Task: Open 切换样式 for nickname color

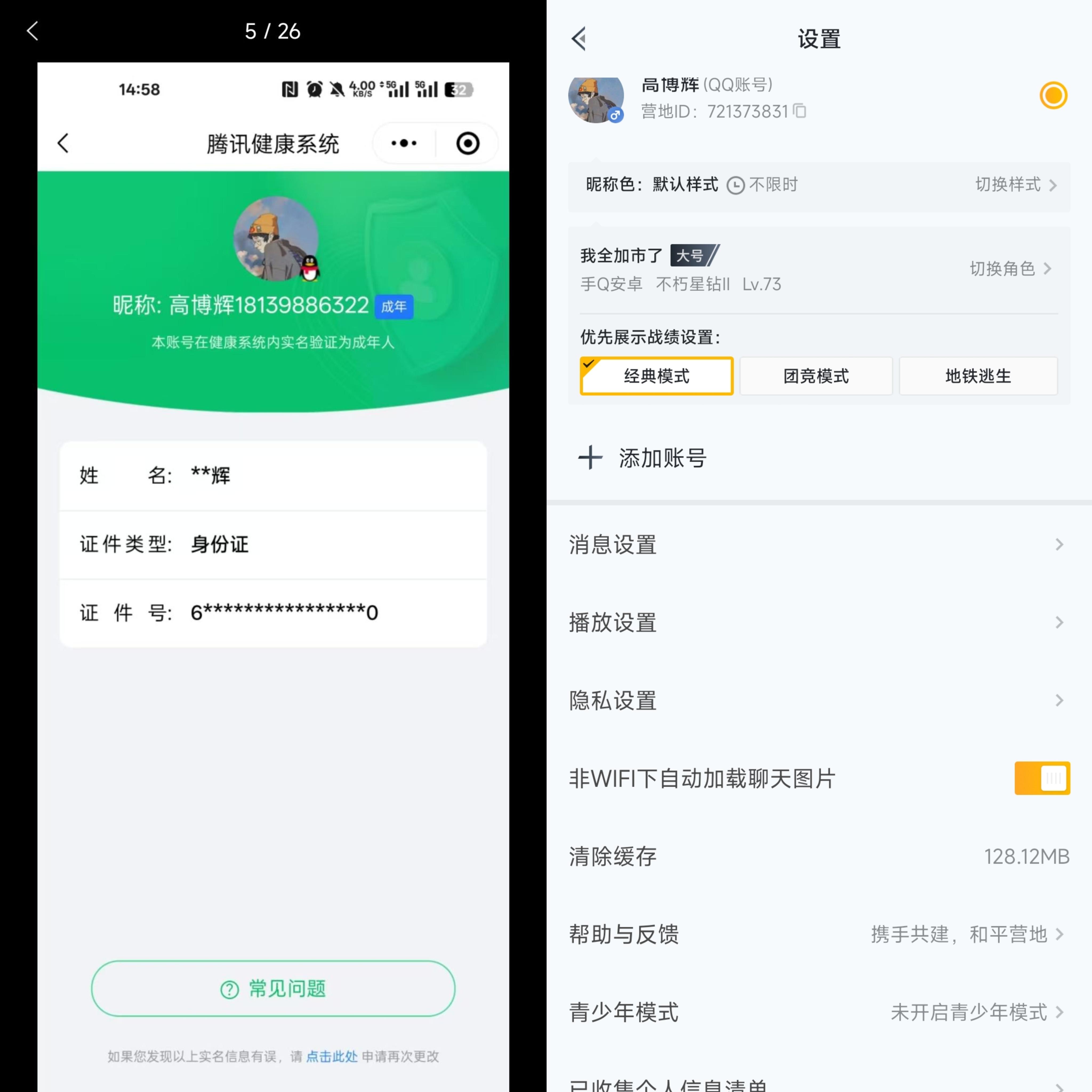Action: [x=1015, y=185]
